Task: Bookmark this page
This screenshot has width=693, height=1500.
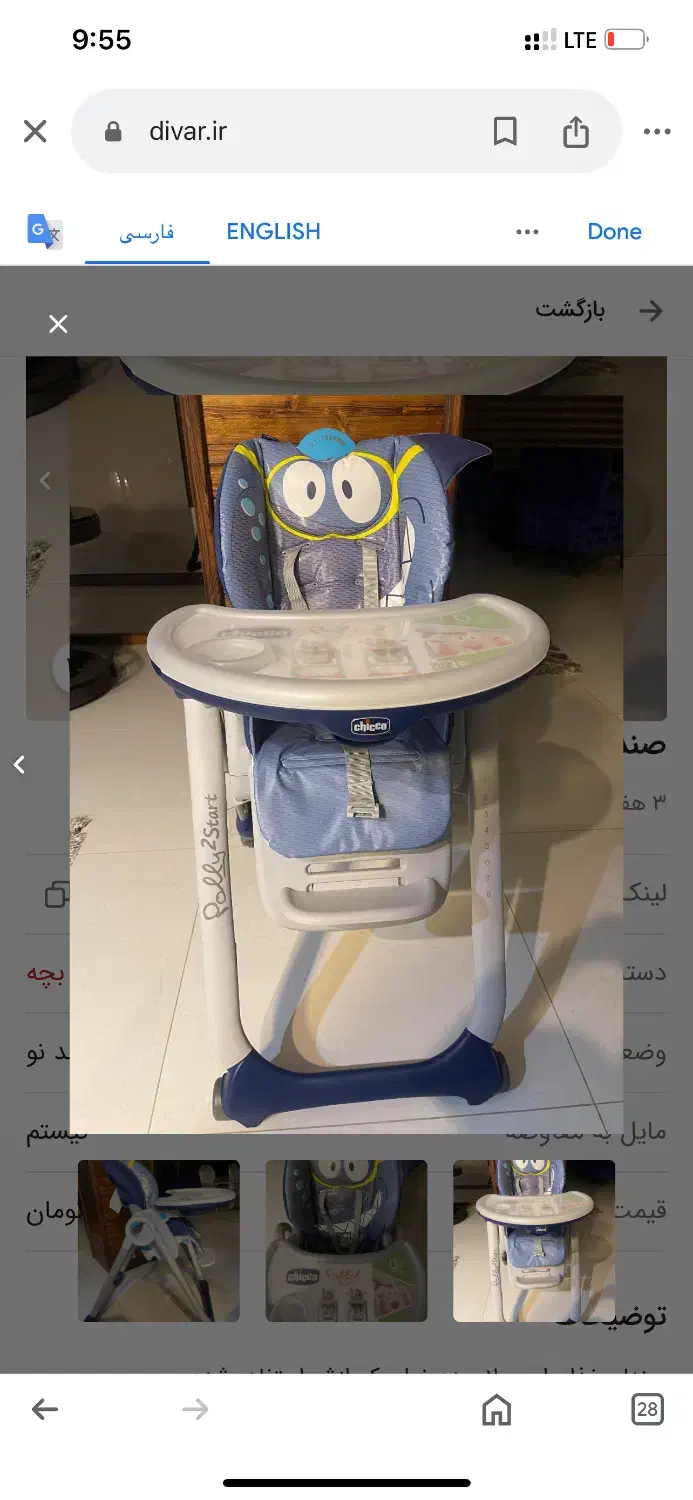Action: (505, 131)
